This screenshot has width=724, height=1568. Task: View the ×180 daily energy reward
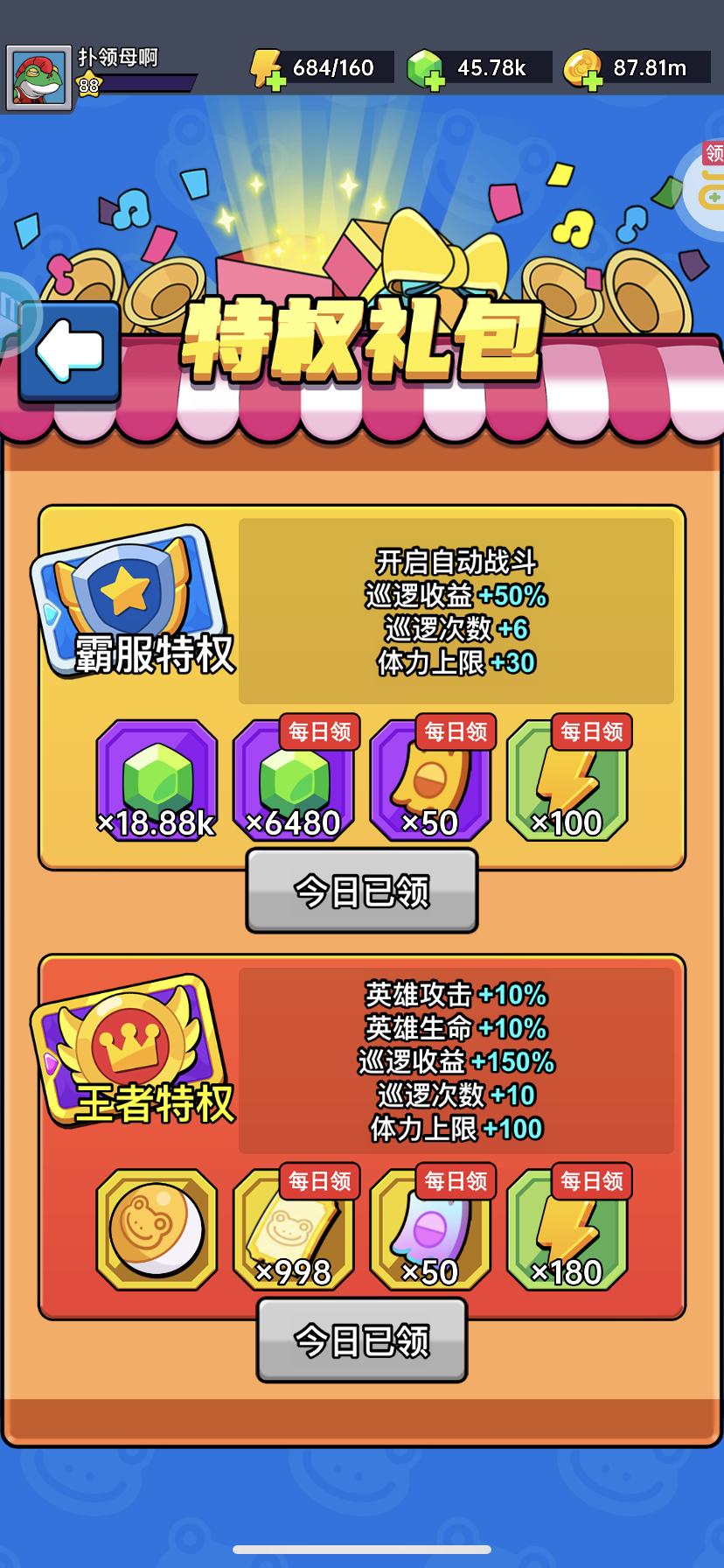567,1229
